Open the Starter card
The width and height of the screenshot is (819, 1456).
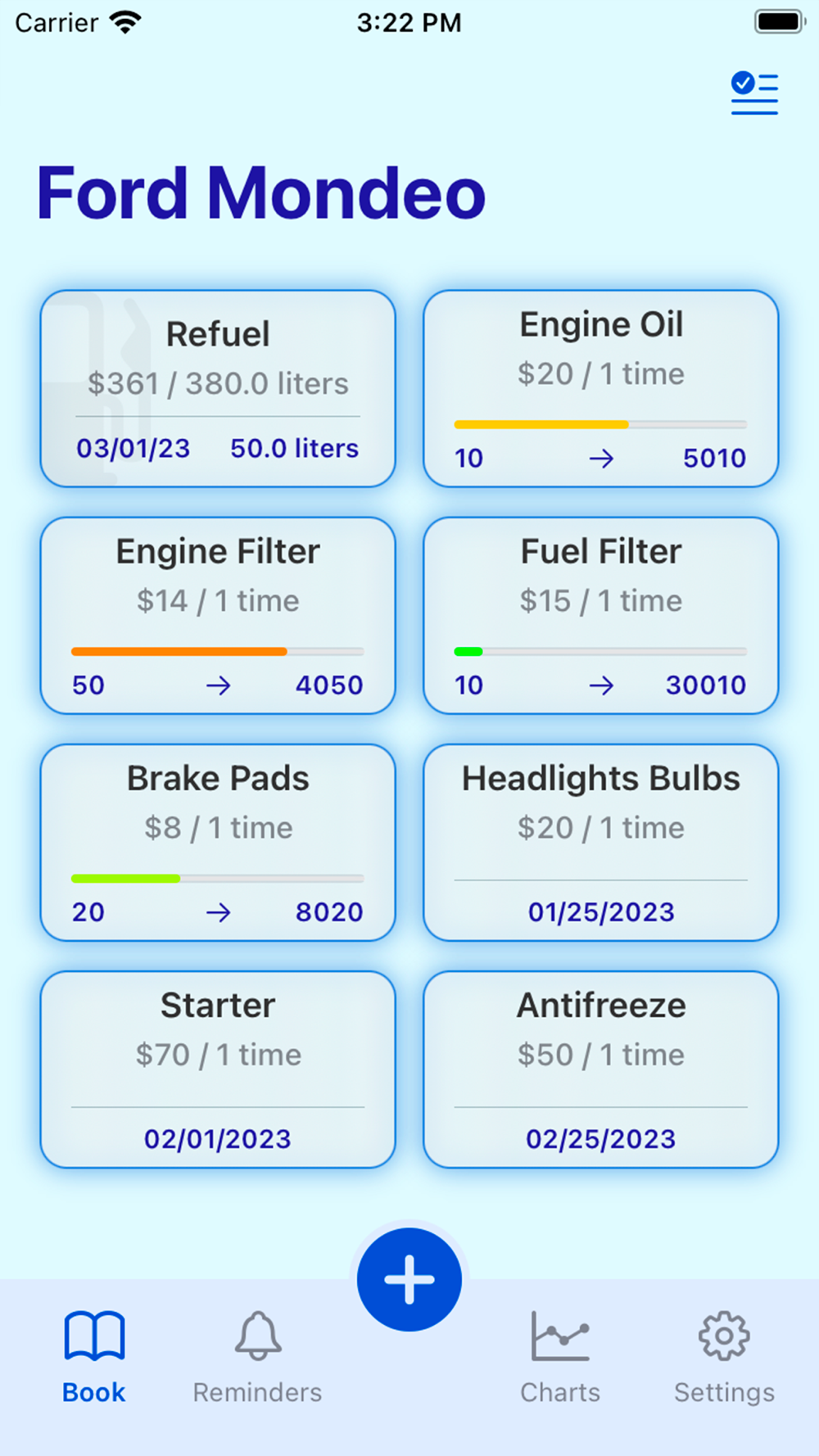(218, 1069)
